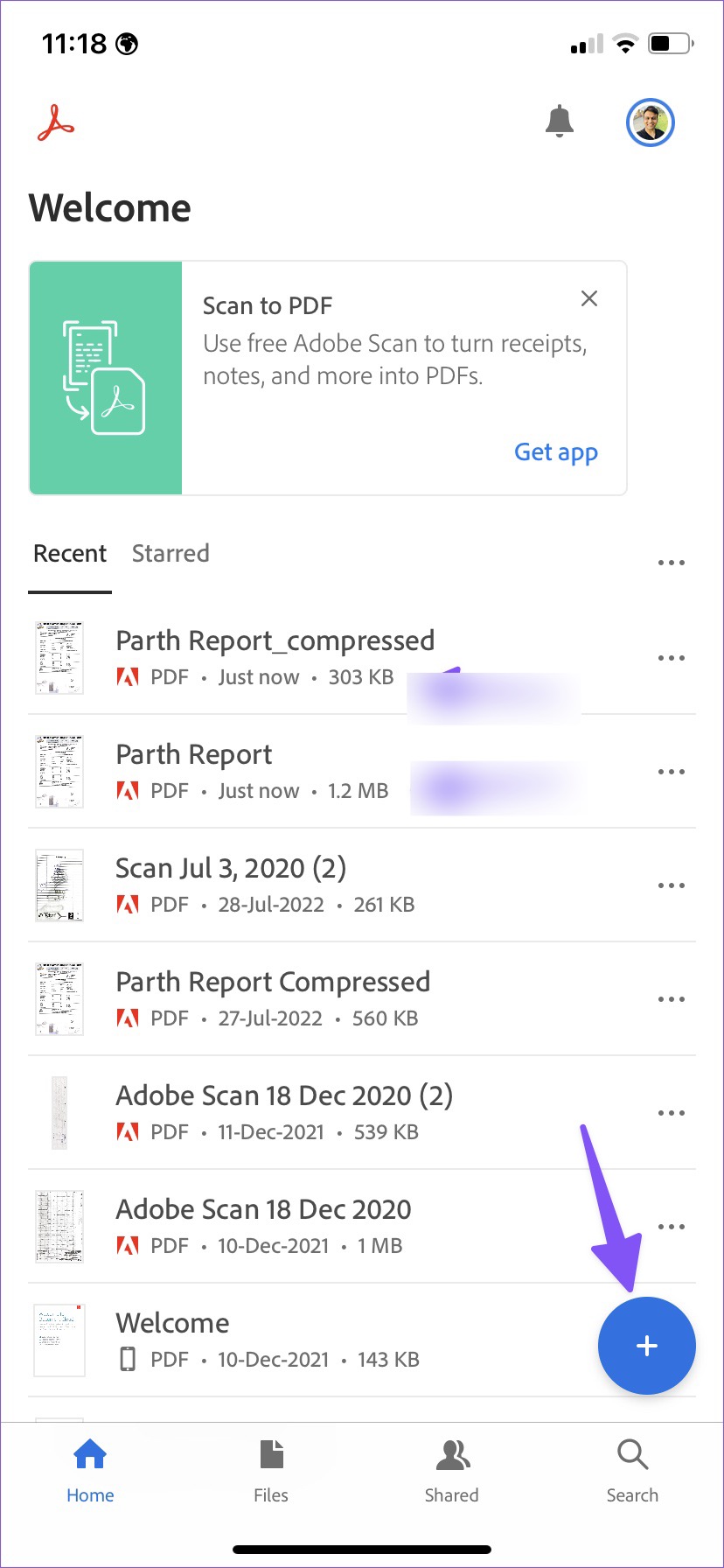
Task: Show options for Scan Jul 3, 2020 (2)
Action: coord(672,885)
